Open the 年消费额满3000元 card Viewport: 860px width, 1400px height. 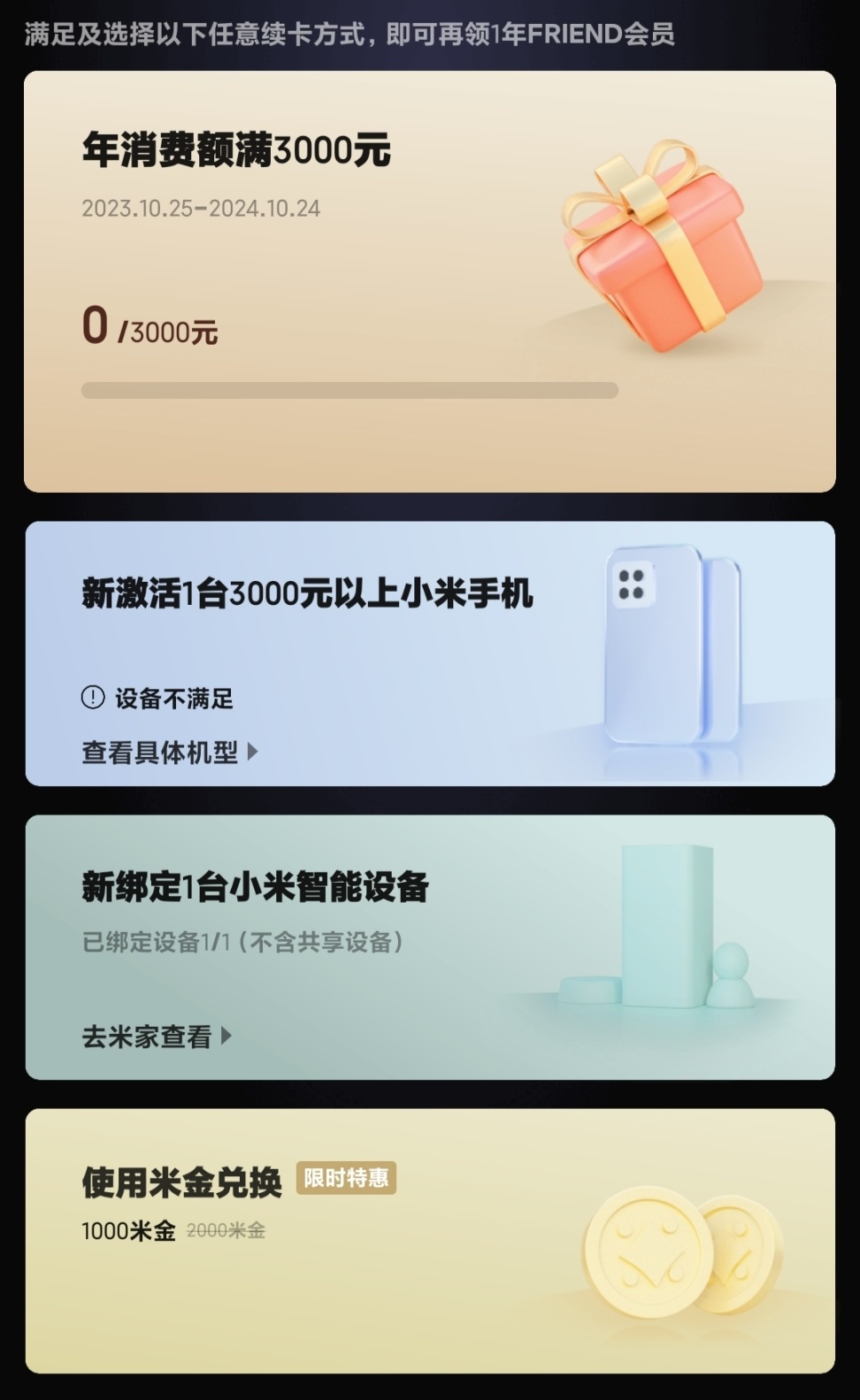click(x=430, y=281)
